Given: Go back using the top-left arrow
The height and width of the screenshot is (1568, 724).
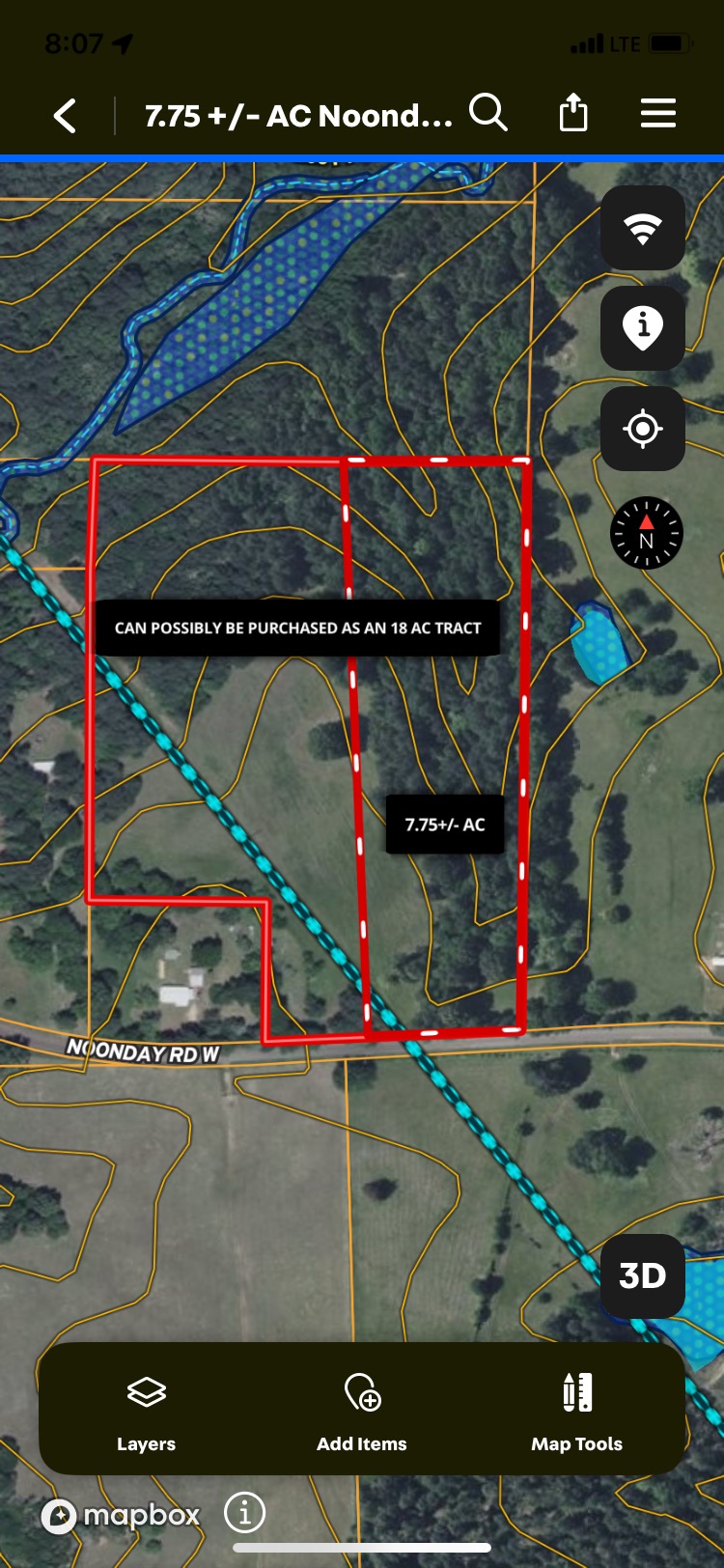Looking at the screenshot, I should coord(65,116).
